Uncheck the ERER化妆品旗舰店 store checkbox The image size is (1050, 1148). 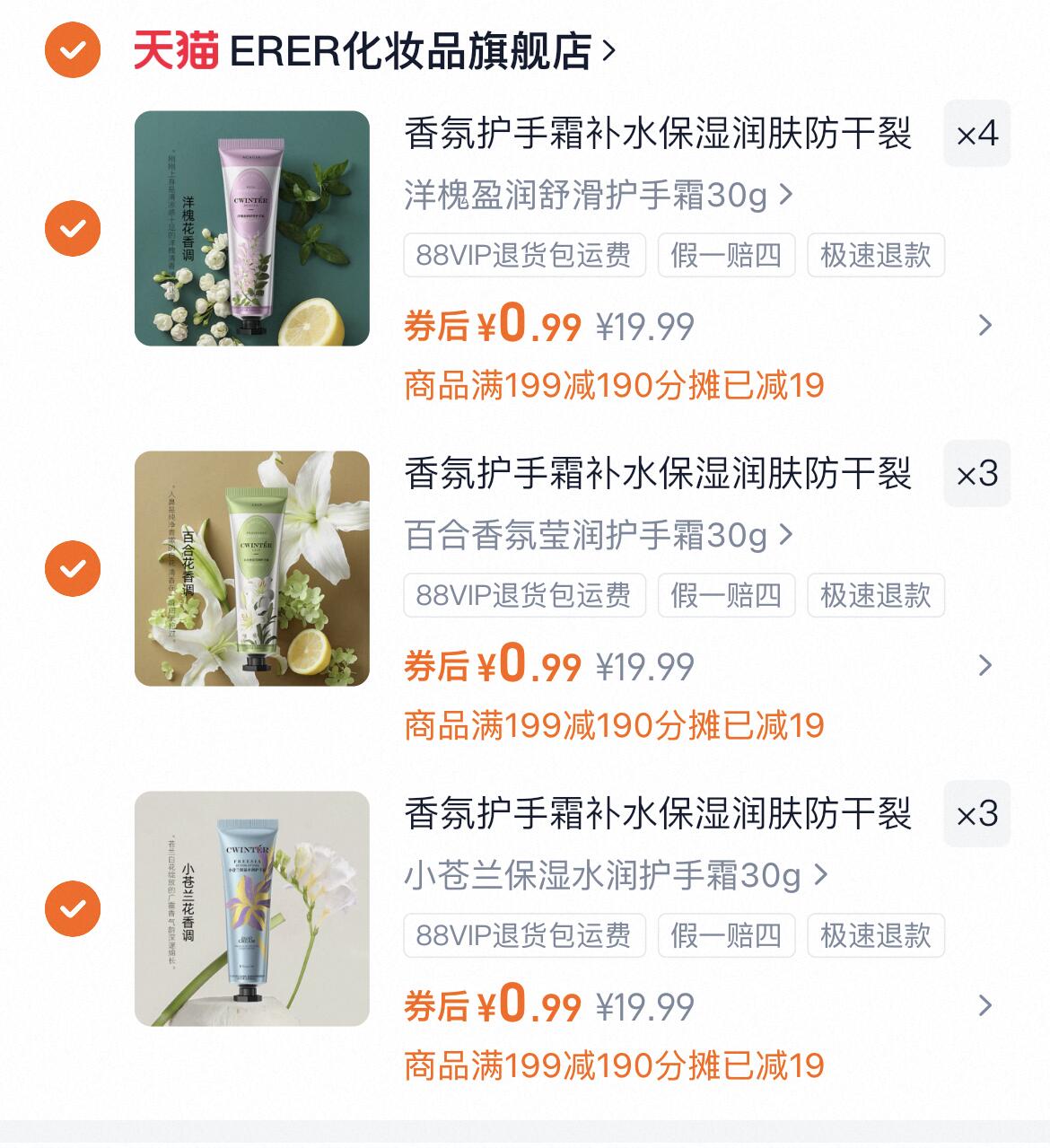(73, 50)
